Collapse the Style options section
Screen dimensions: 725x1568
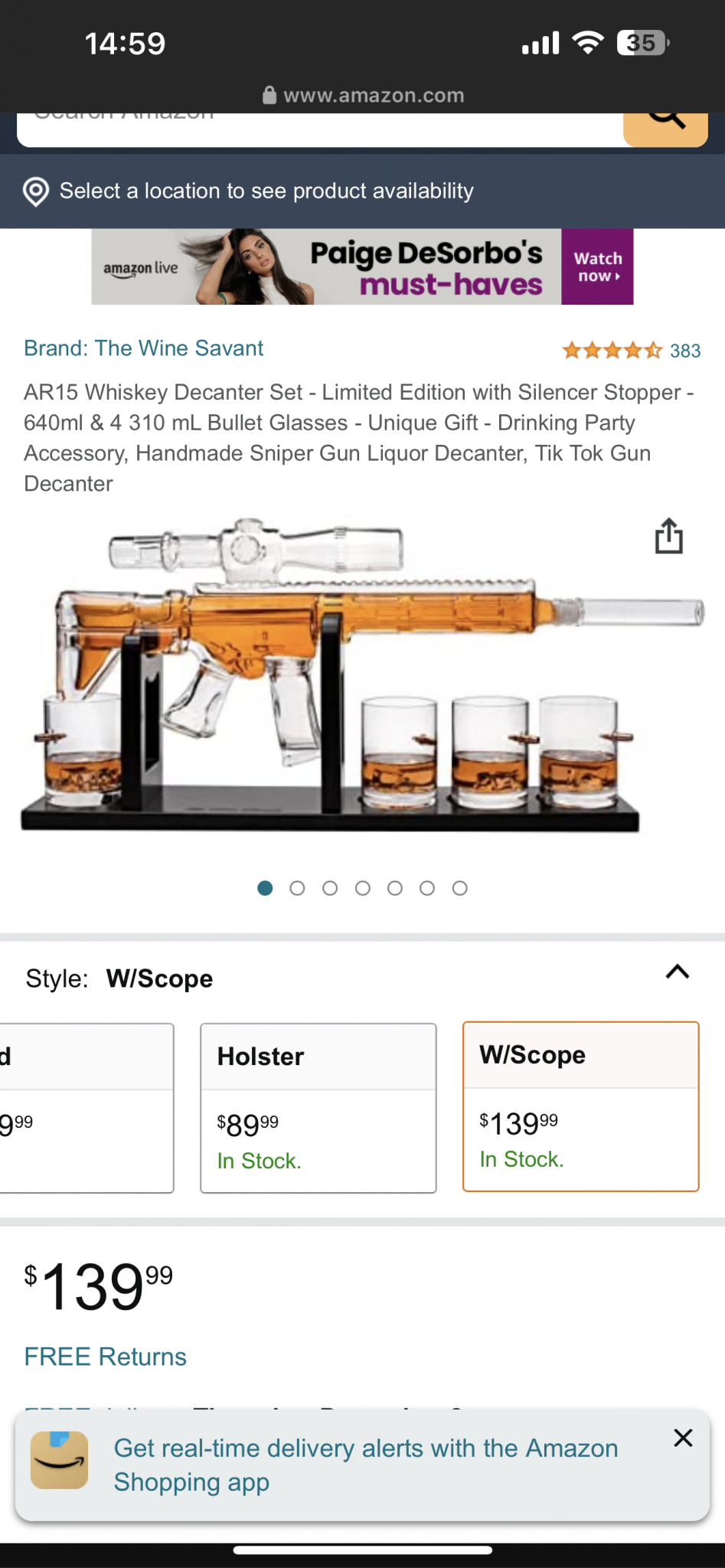(678, 972)
